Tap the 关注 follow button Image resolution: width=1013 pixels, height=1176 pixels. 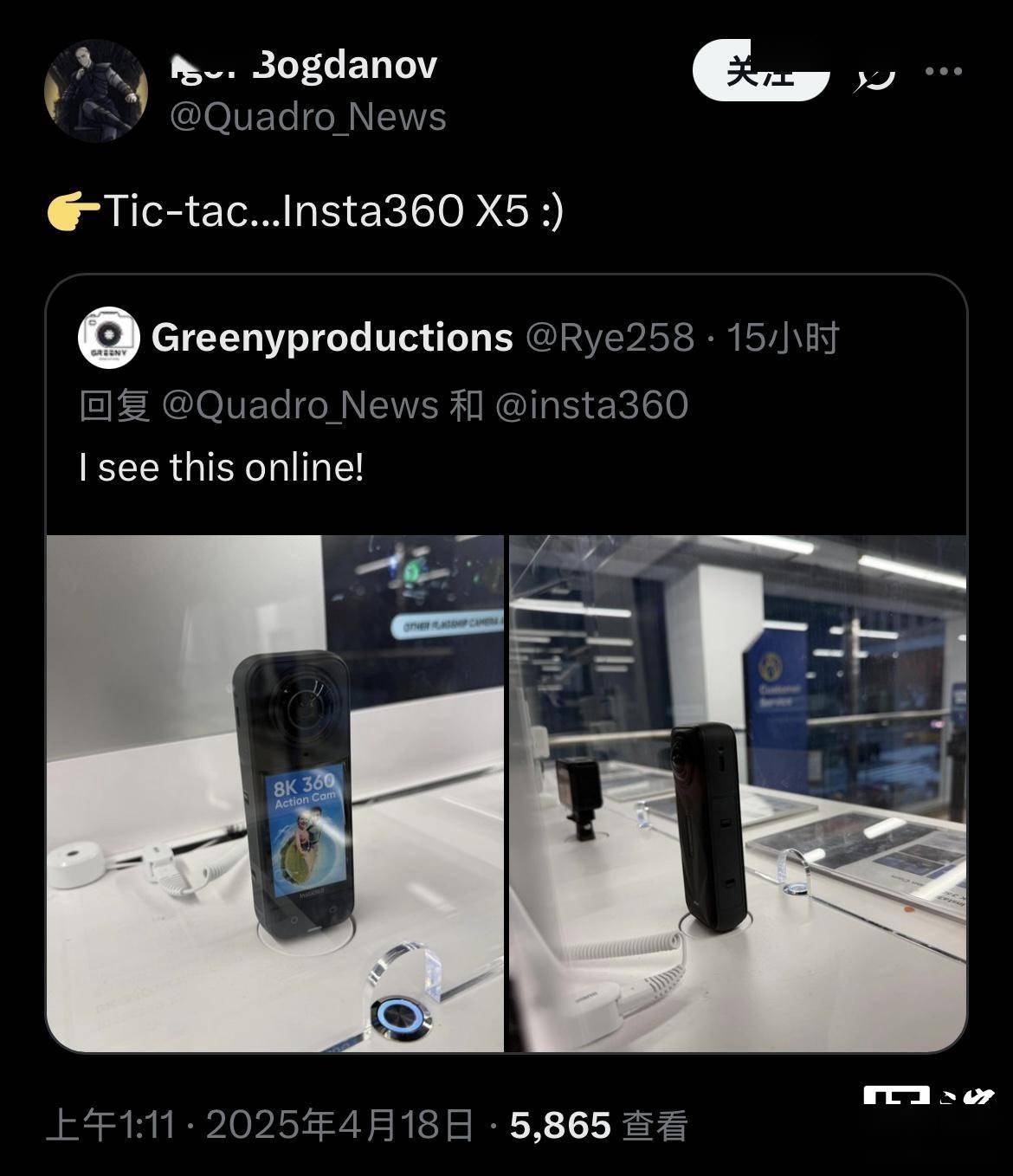[760, 72]
